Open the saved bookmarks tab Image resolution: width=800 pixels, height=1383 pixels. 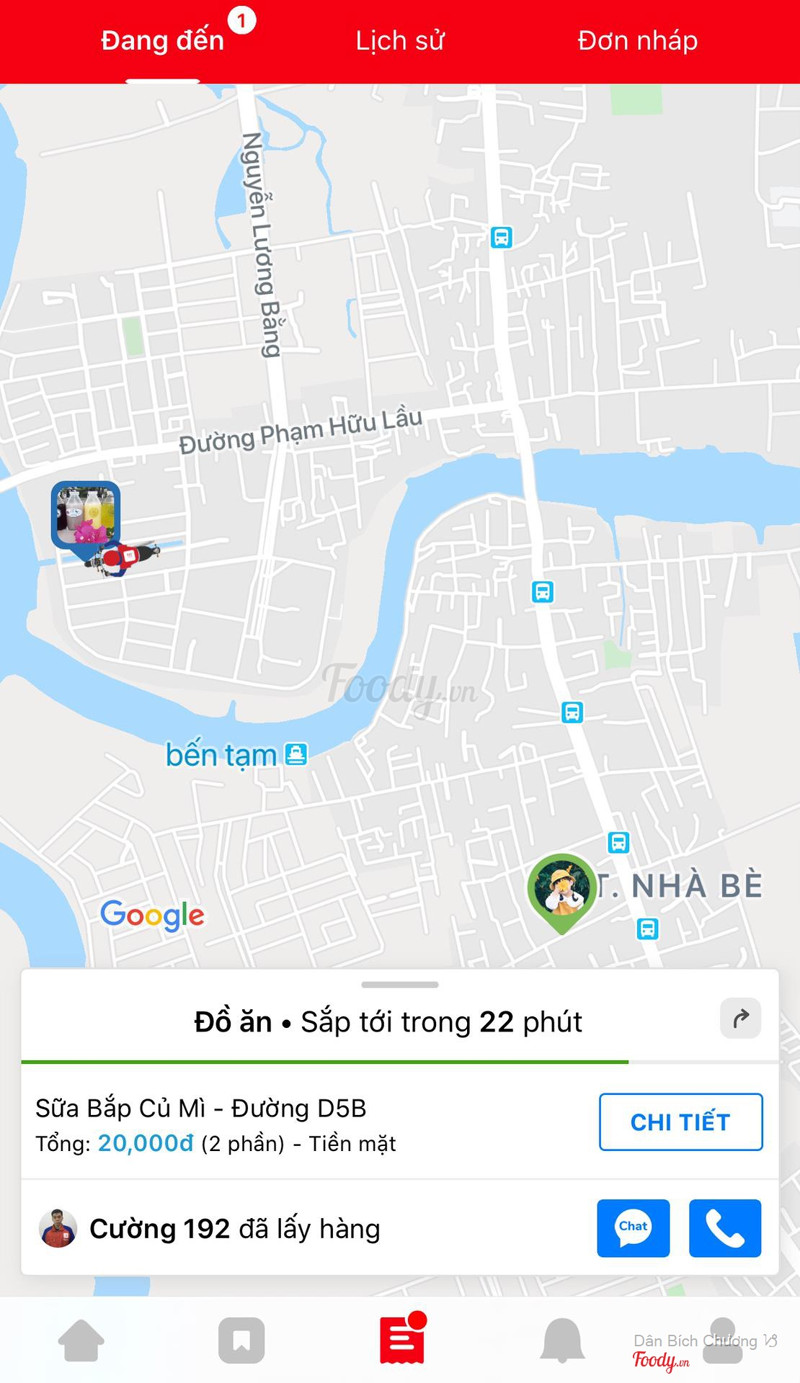pyautogui.click(x=241, y=1340)
